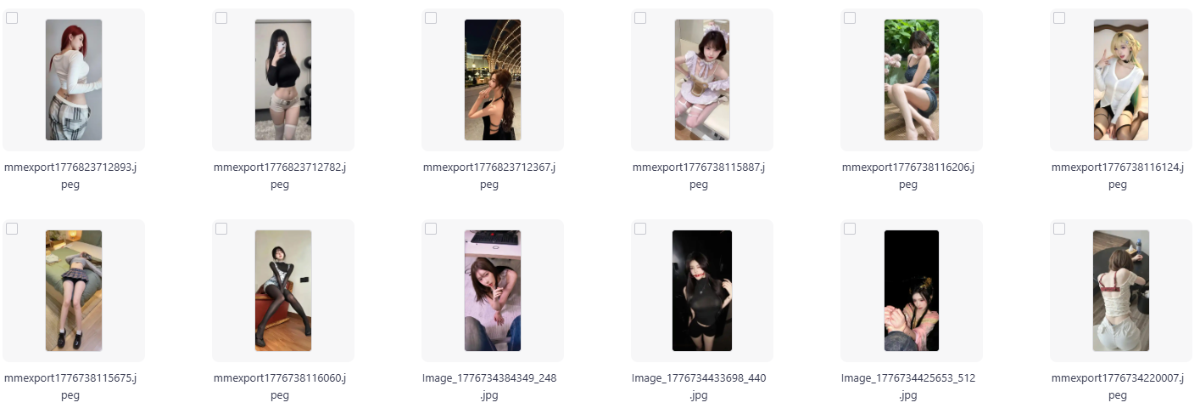This screenshot has width=1200, height=414.
Task: Tick the checkbox on mmexport1776738115887.jpeg
Action: (640, 18)
